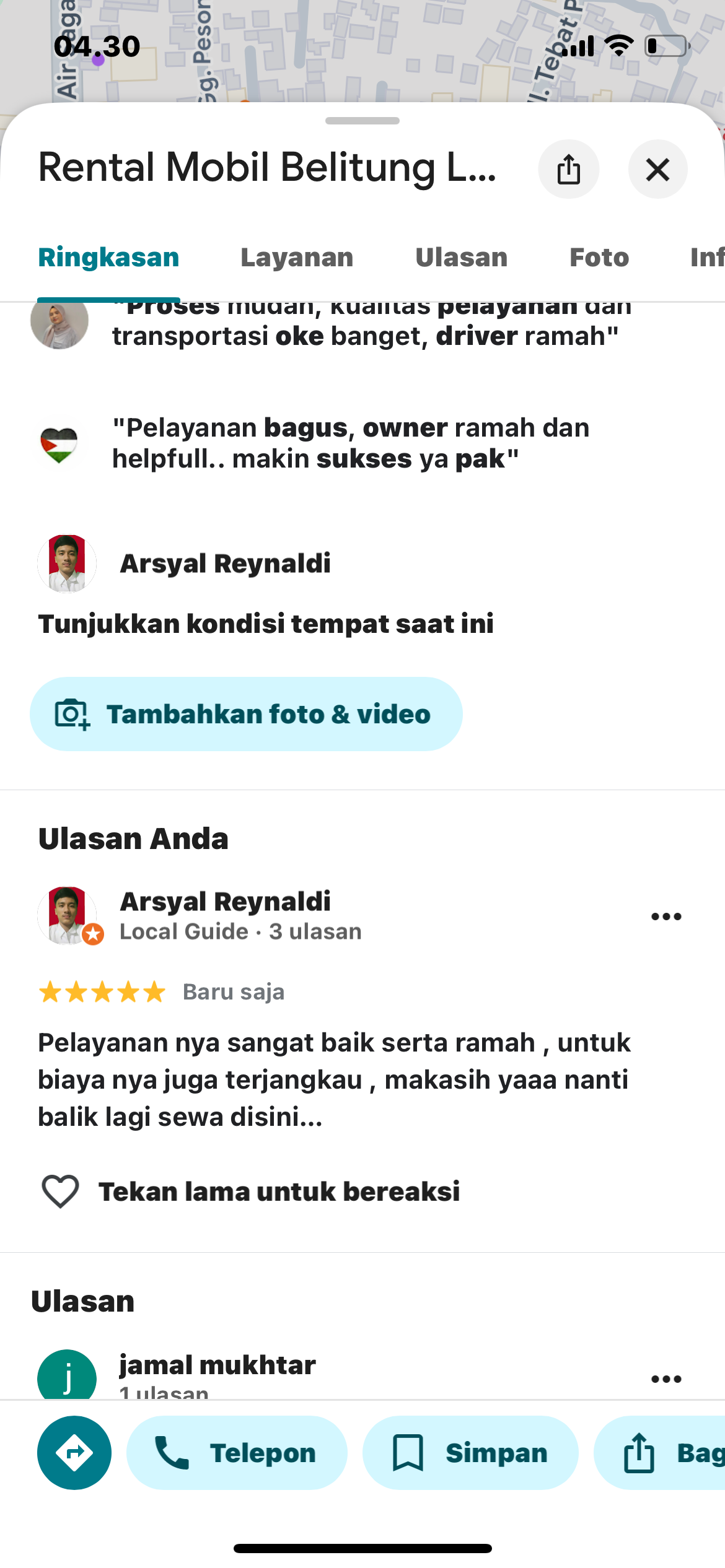
Task: Close the Rental Mobil Belitung place sheet
Action: tap(657, 169)
